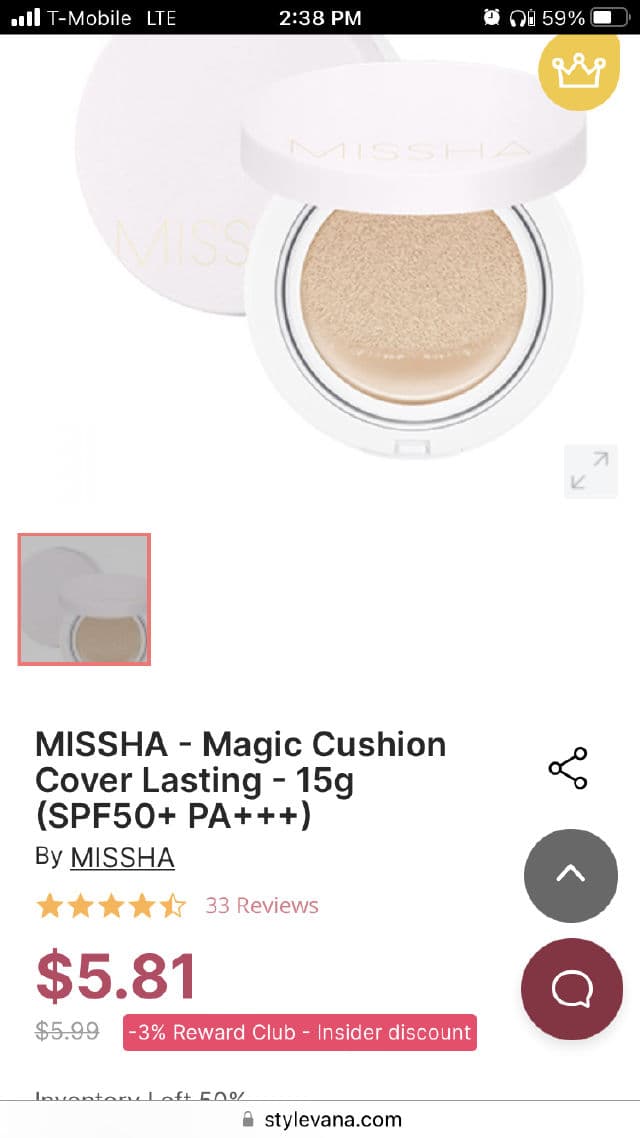Tap the stylevana.com address bar

tap(320, 1119)
